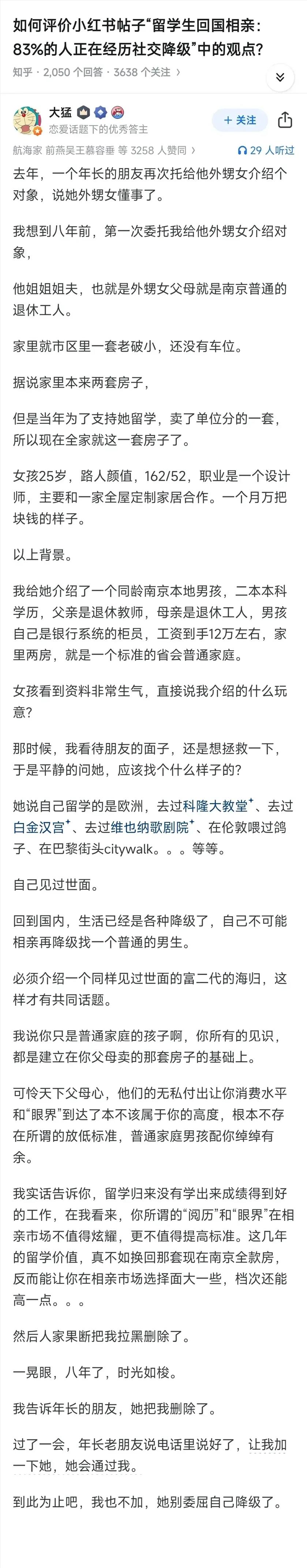Expand the question with the double-chevron button
The width and height of the screenshot is (307, 1568).
coord(280,77)
